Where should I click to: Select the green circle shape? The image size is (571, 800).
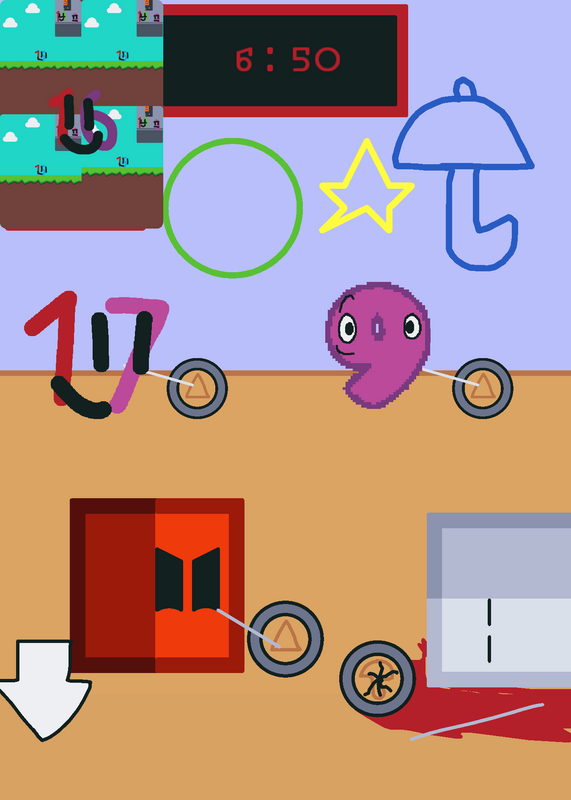(x=233, y=208)
